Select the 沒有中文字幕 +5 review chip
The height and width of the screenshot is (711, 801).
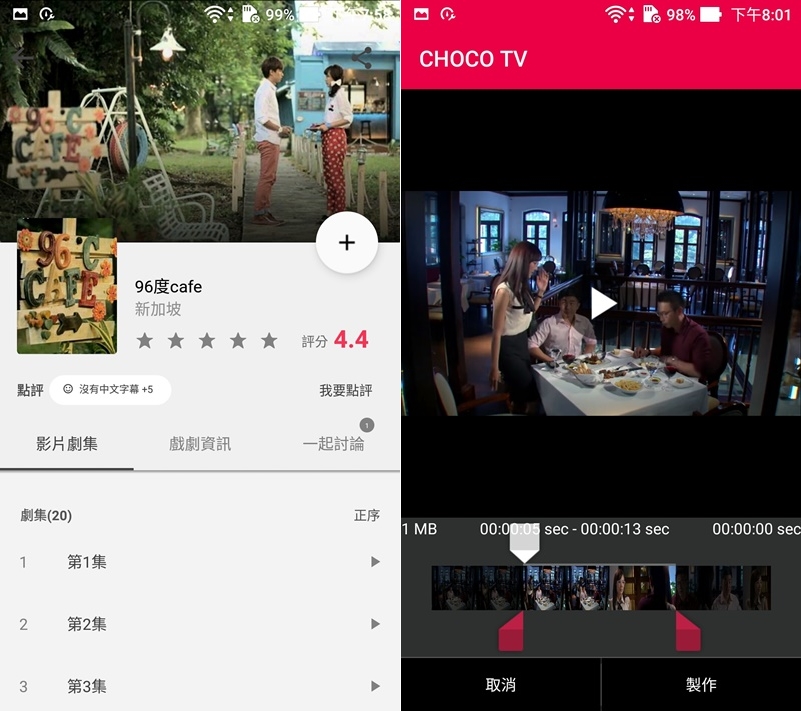pos(110,389)
